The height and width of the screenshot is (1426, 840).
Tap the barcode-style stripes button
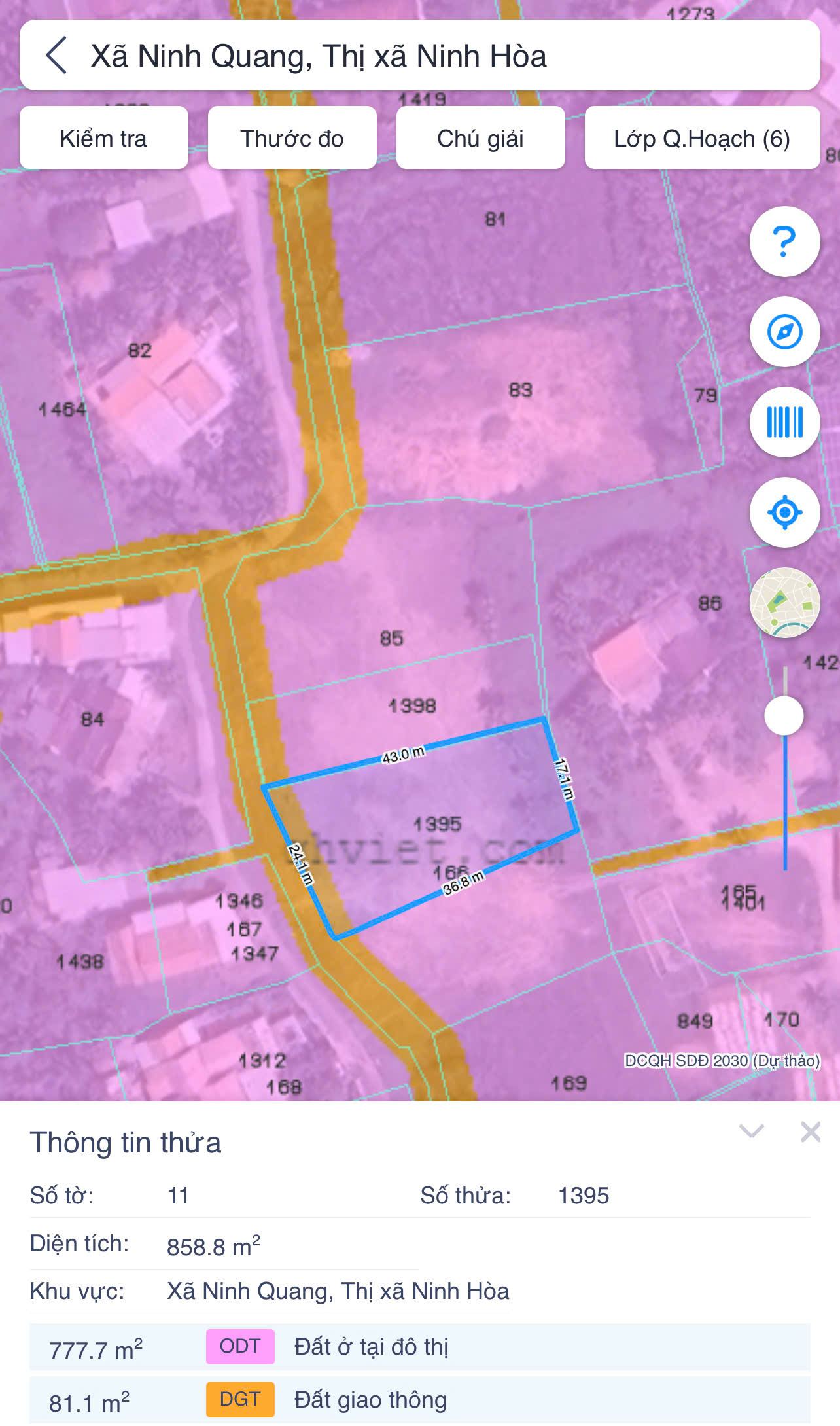pyautogui.click(x=784, y=422)
